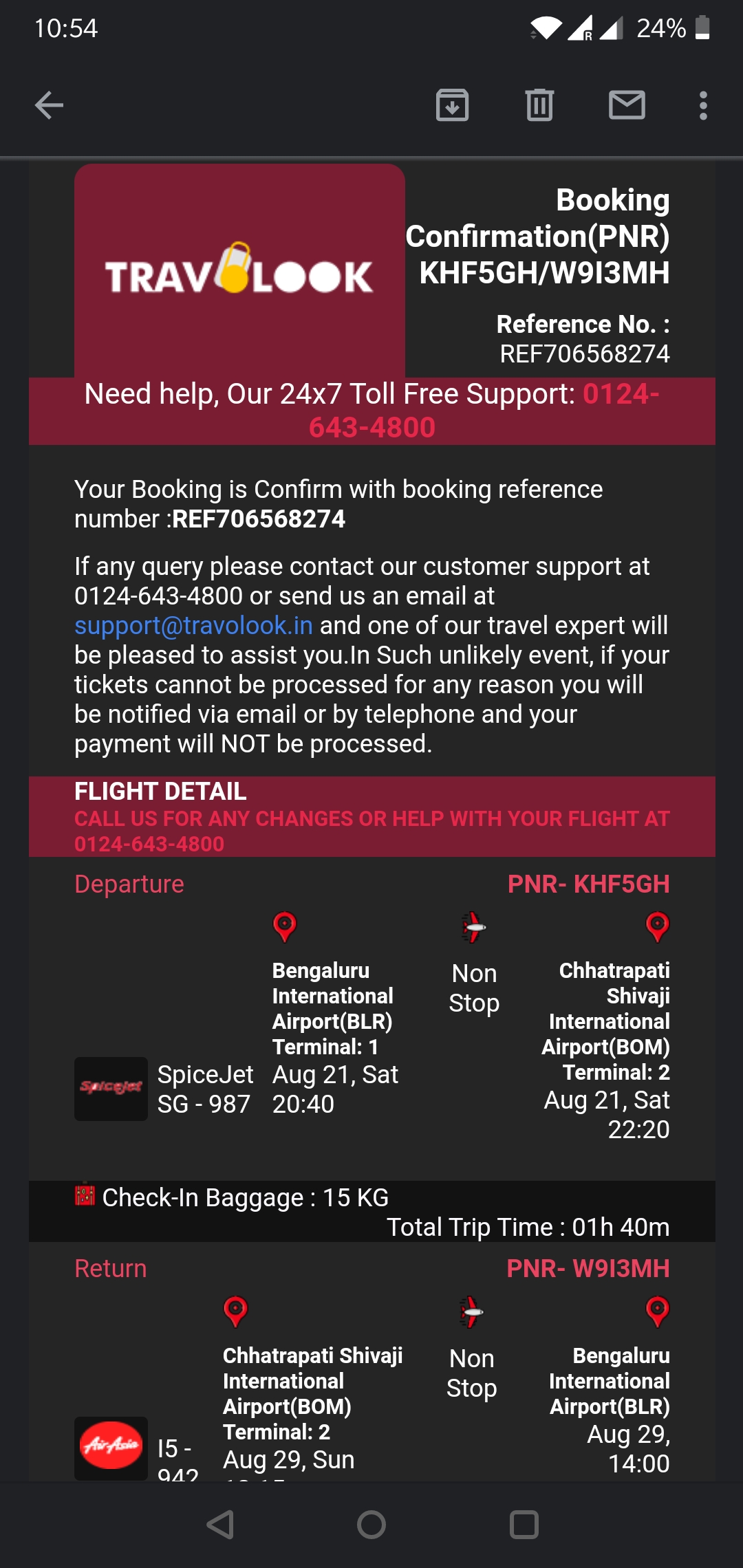Archive this booking email
This screenshot has height=1568, width=743.
point(452,105)
